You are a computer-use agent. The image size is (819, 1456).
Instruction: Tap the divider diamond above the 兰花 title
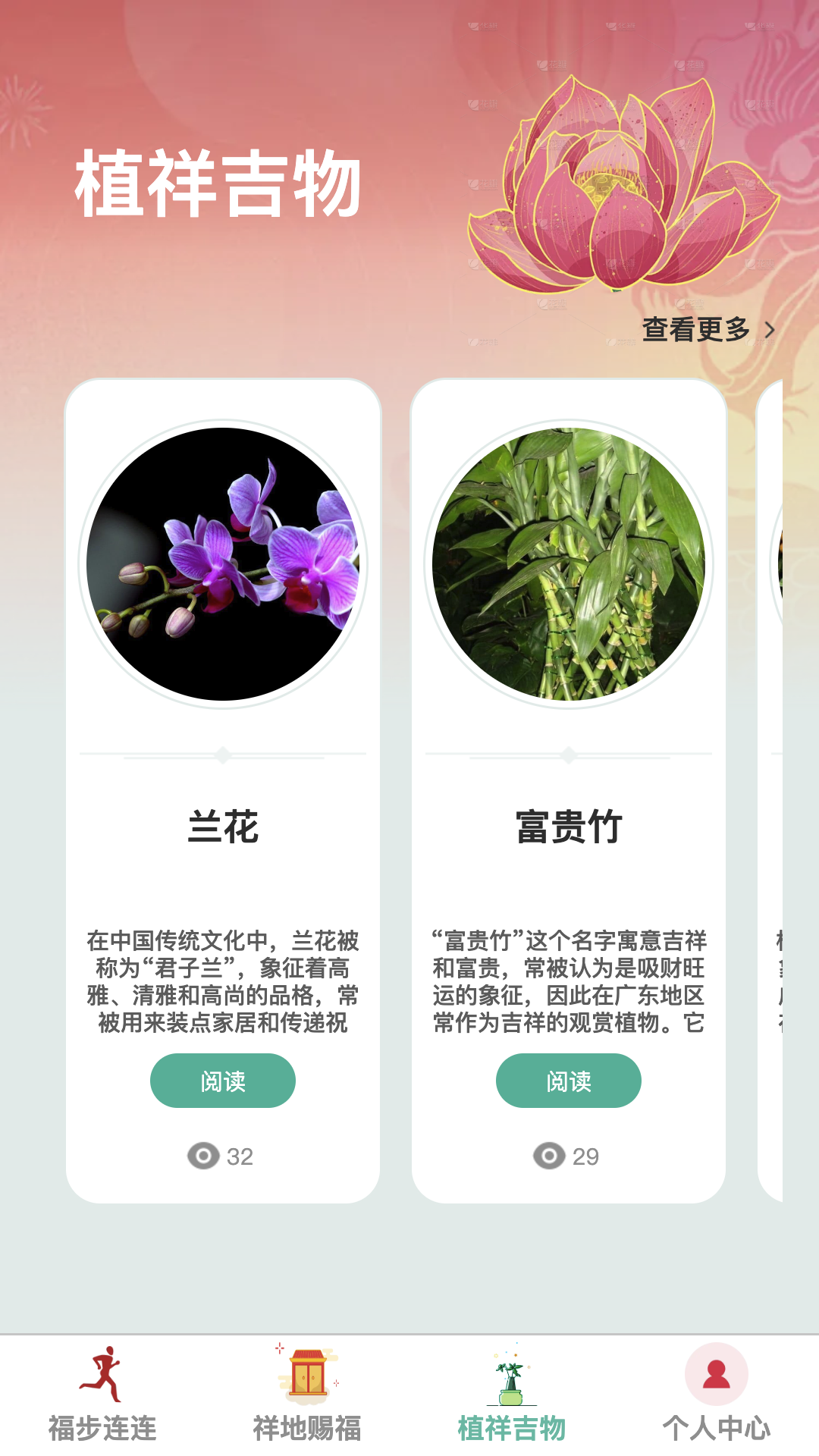pos(222,755)
